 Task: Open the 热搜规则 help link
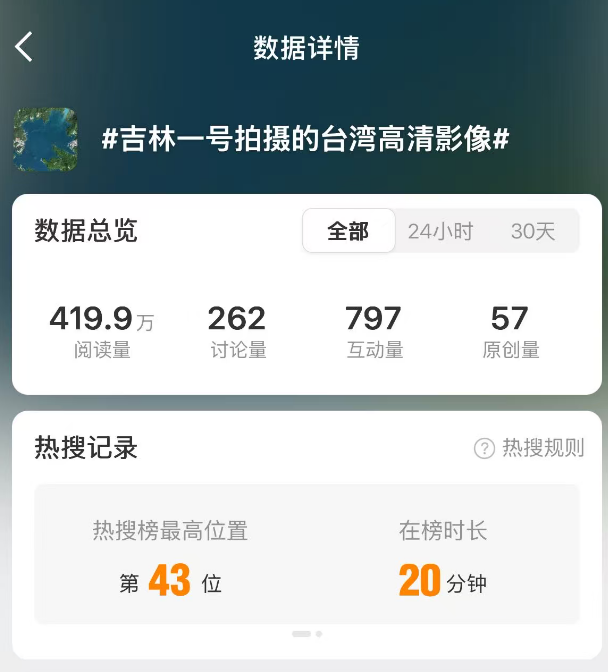click(530, 448)
